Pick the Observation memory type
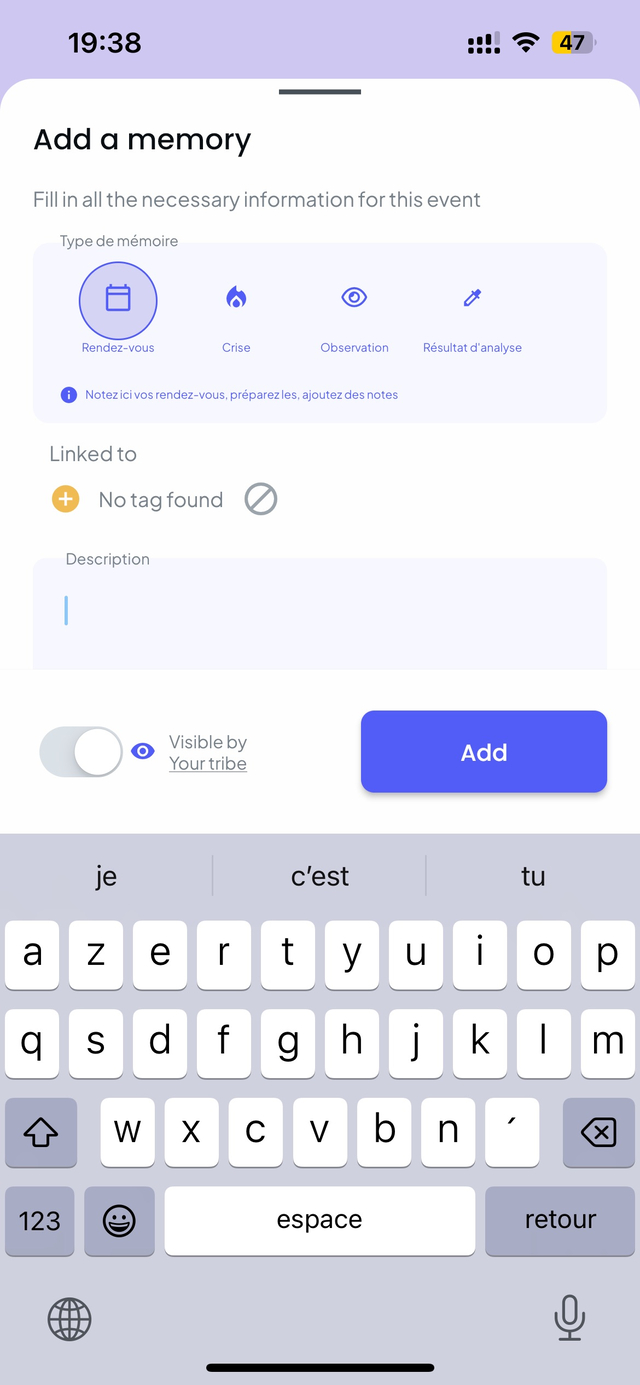 pos(354,300)
